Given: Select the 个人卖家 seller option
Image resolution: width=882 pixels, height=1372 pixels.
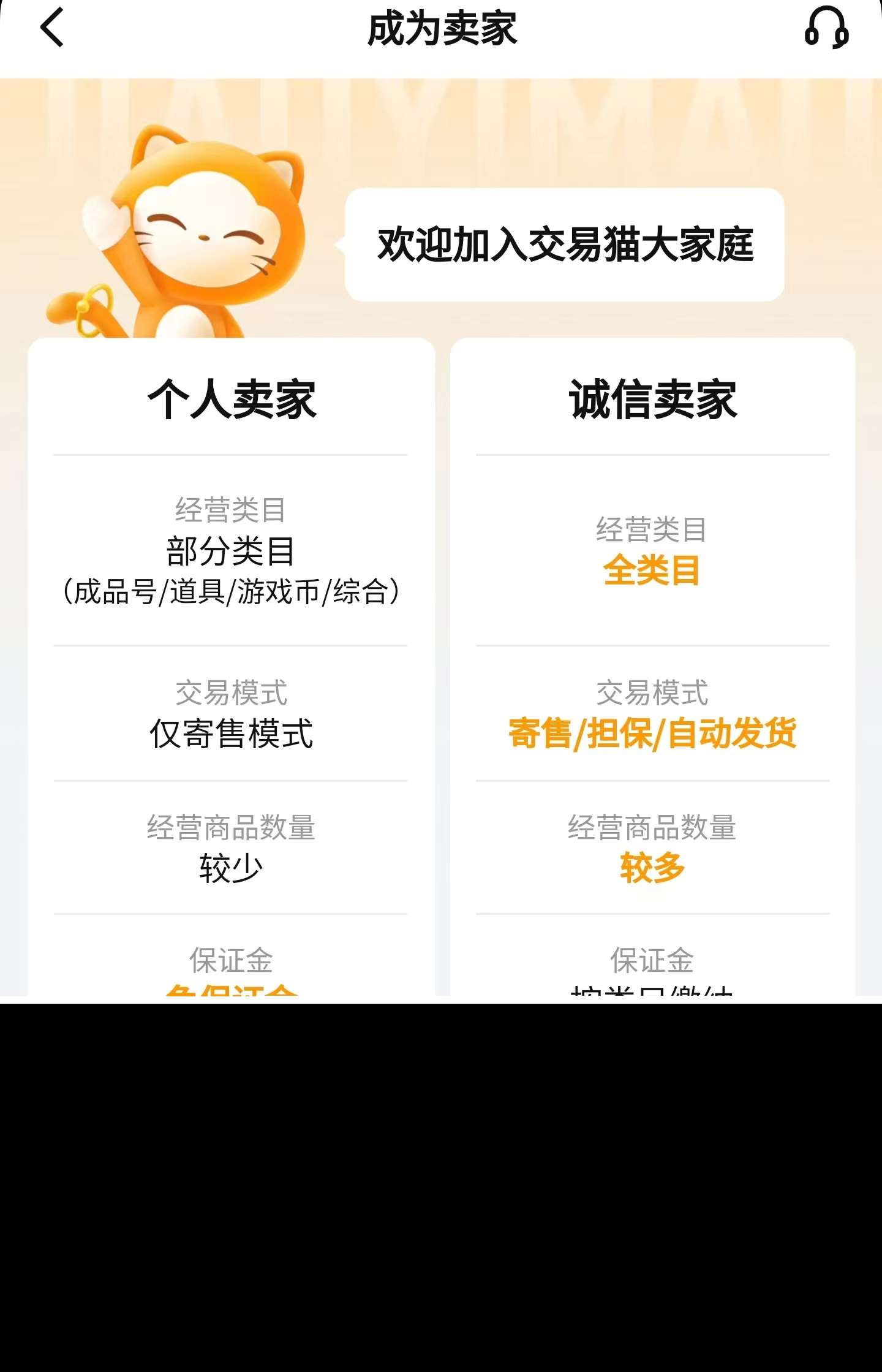Looking at the screenshot, I should [x=231, y=674].
